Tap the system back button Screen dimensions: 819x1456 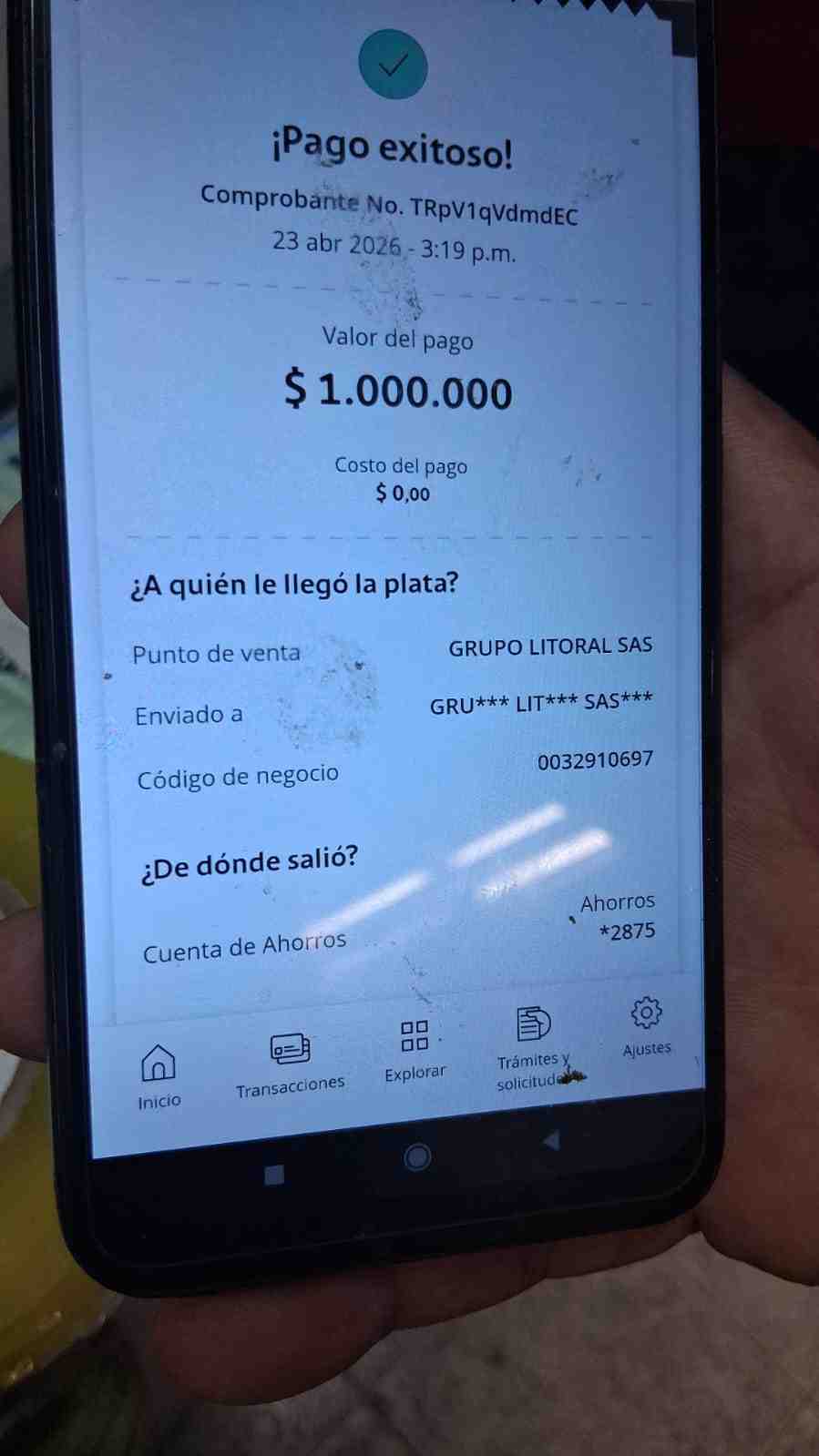pyautogui.click(x=550, y=1140)
